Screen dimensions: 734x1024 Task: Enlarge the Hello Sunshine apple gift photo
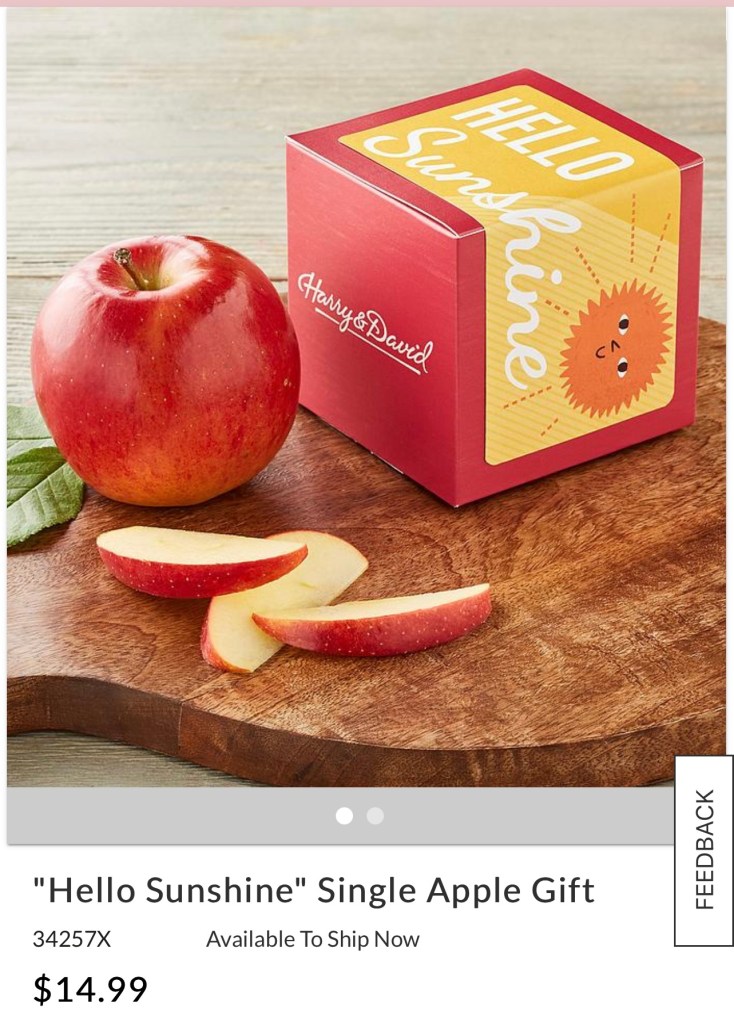[x=366, y=400]
